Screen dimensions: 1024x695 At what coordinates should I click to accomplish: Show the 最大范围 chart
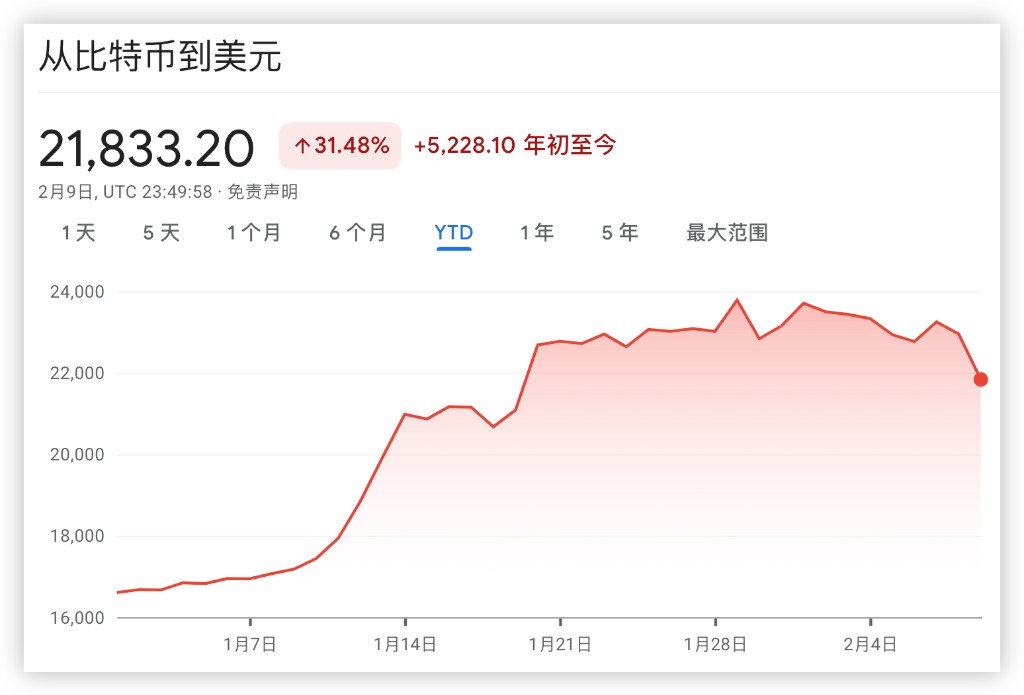coord(726,233)
